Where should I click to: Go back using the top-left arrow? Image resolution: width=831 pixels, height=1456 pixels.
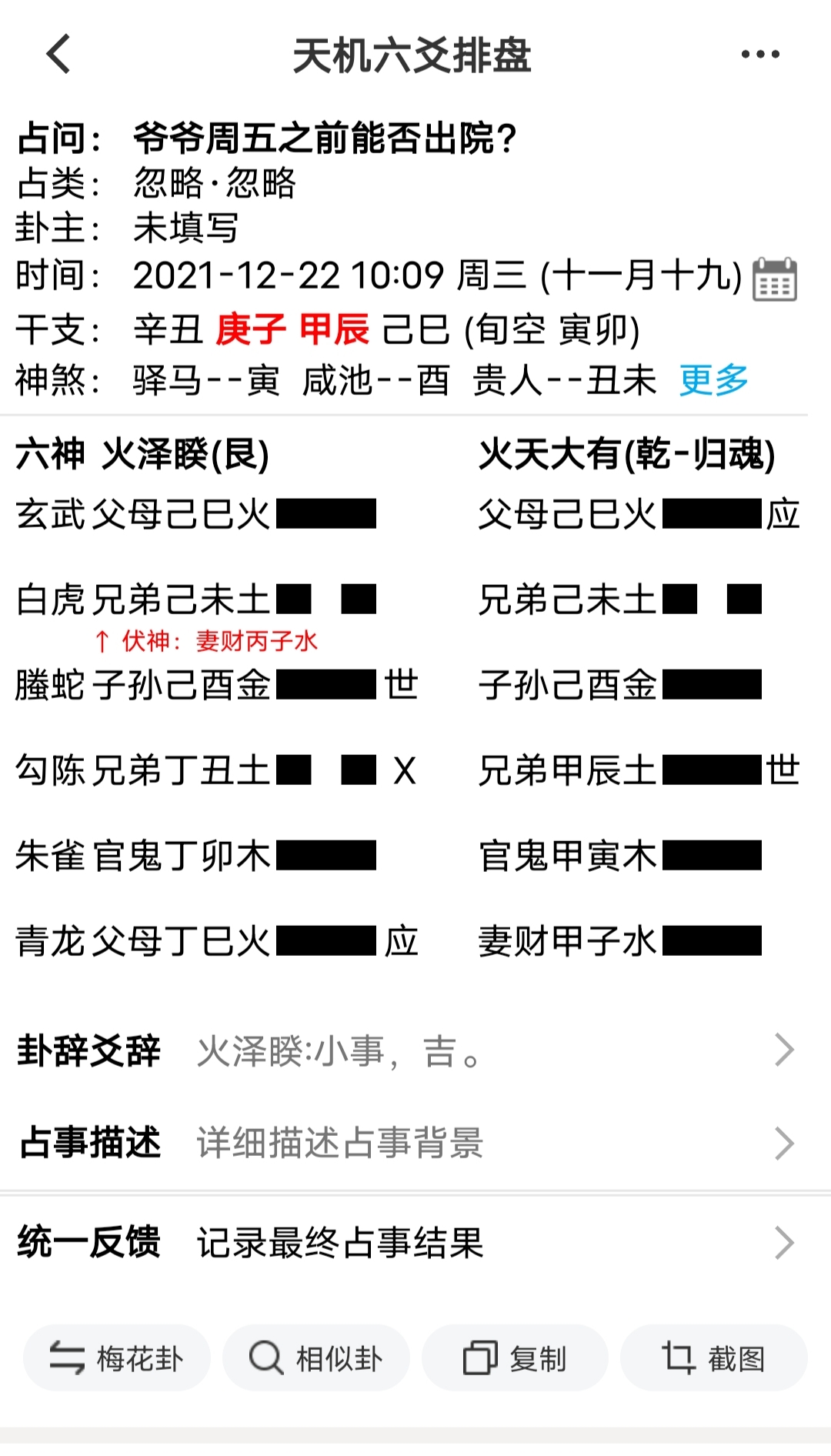[x=58, y=54]
